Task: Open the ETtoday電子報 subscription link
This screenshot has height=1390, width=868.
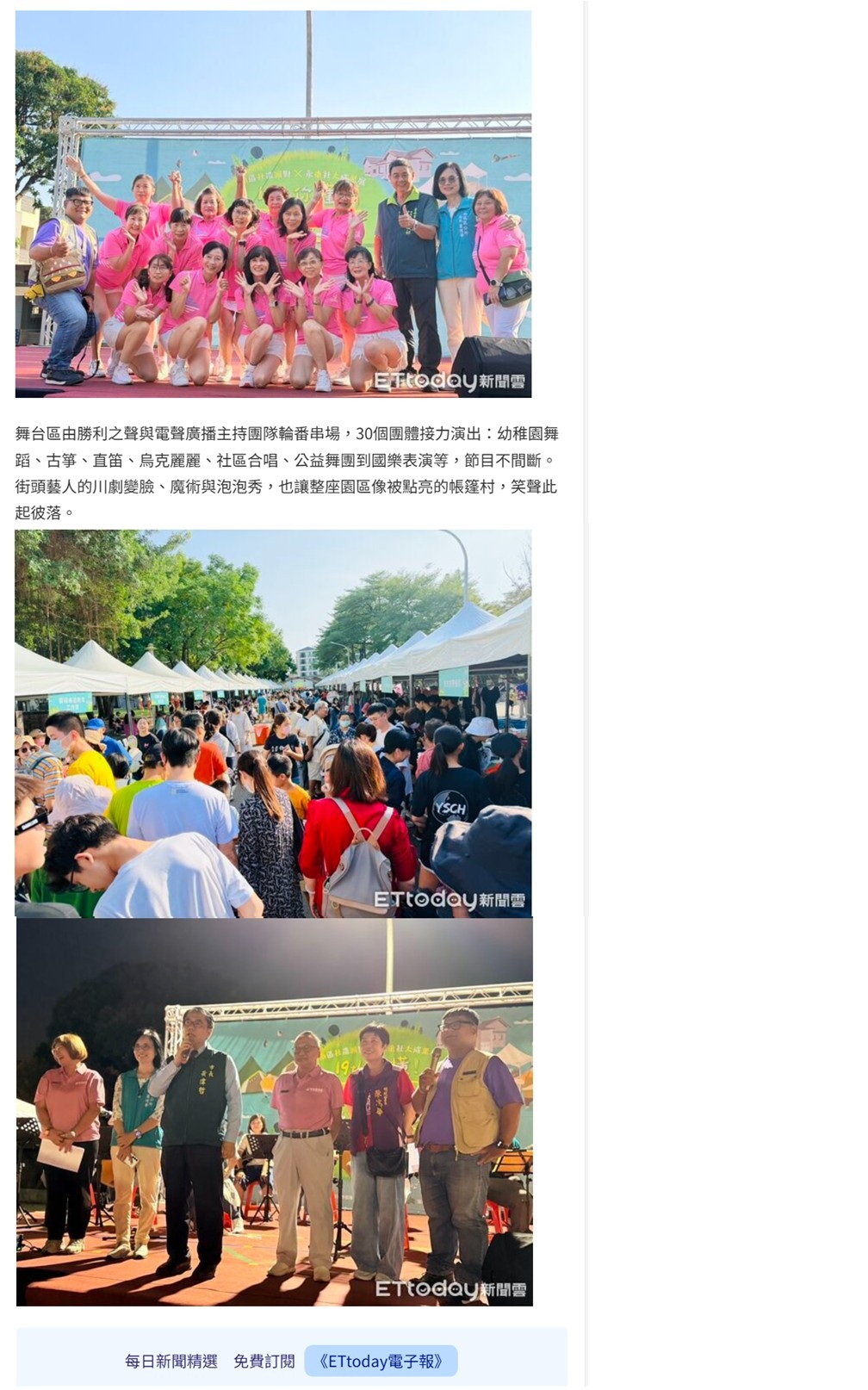Action: (381, 1361)
